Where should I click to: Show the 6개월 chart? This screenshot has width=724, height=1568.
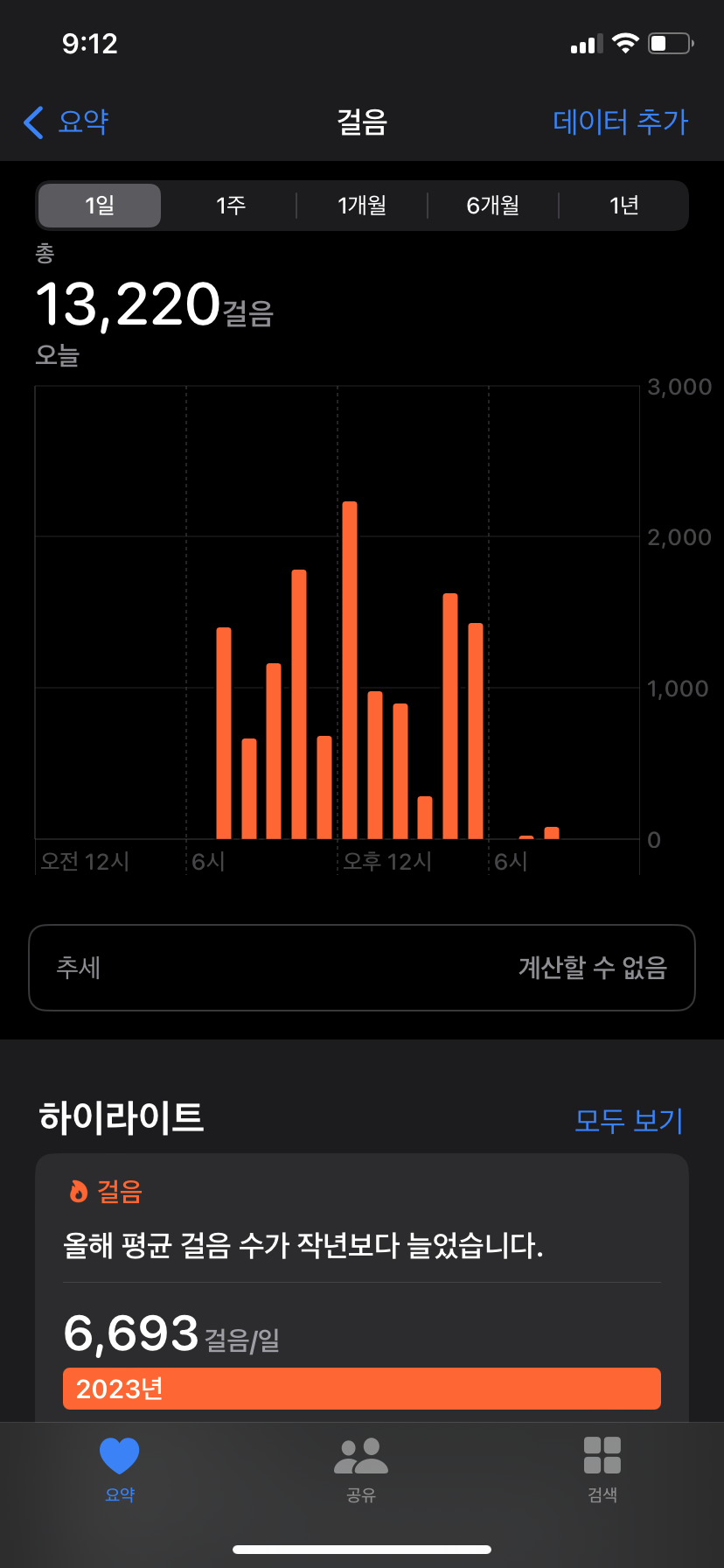[493, 206]
